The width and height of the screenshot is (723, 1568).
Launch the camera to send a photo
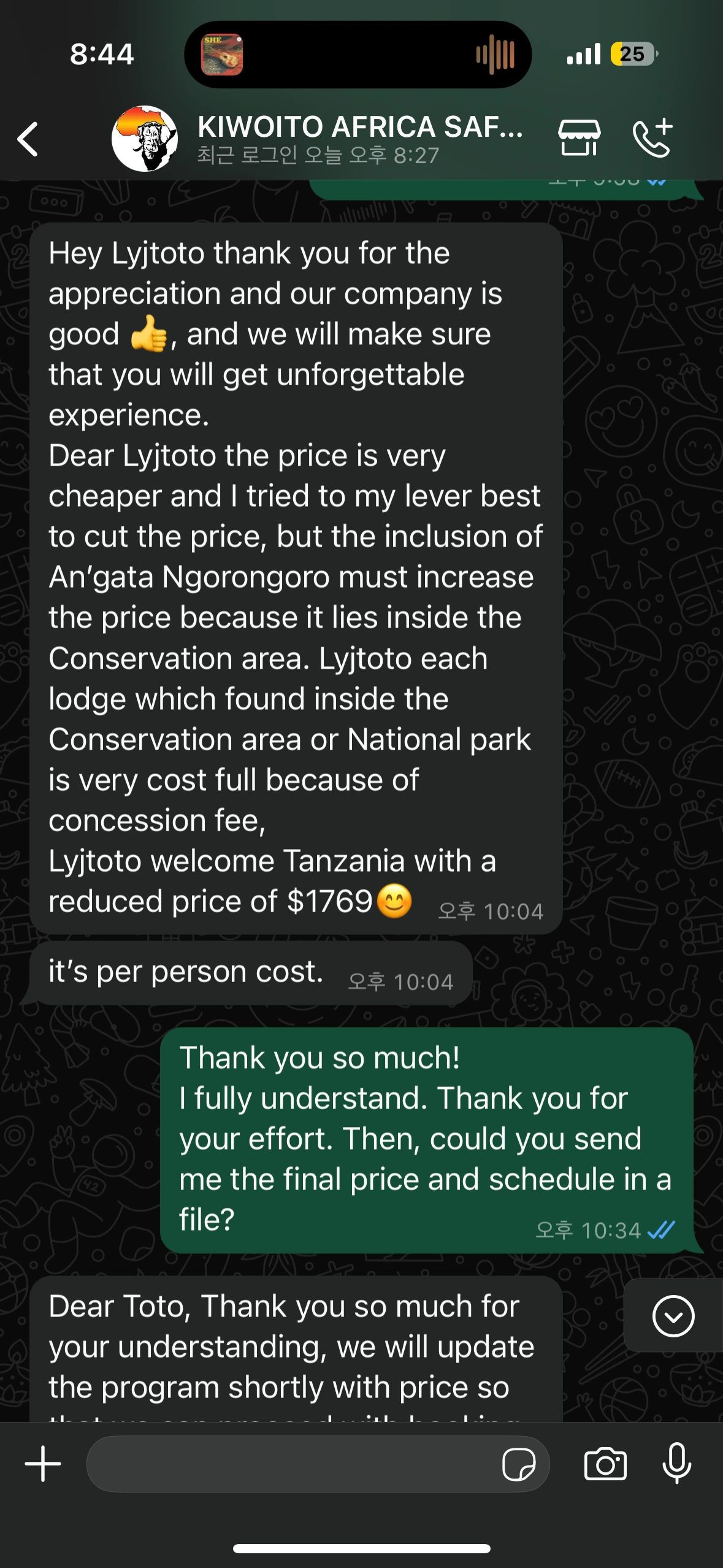605,1464
